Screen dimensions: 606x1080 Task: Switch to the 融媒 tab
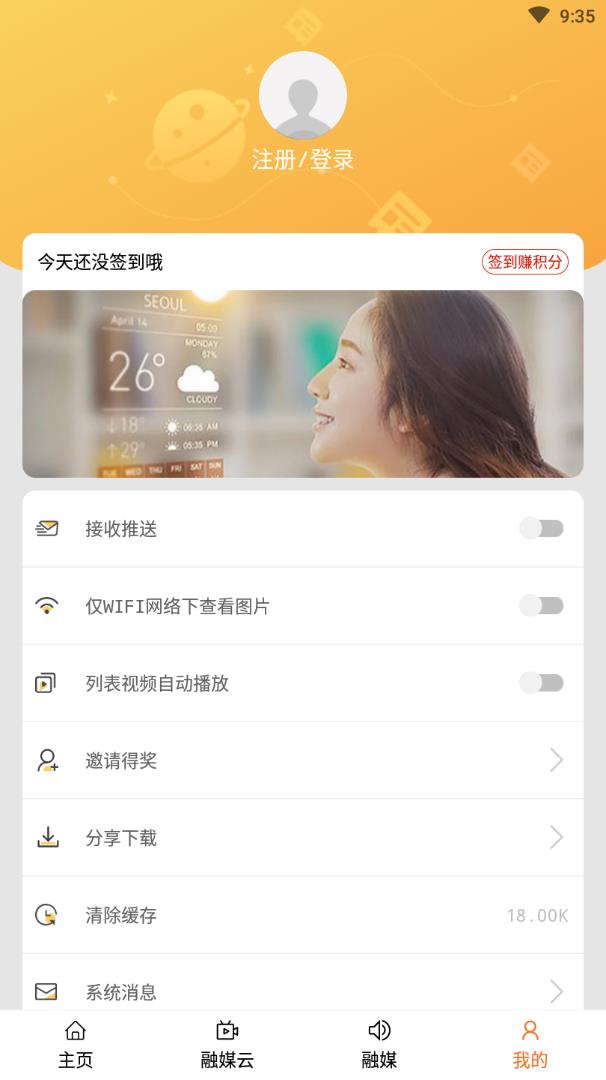[379, 1045]
